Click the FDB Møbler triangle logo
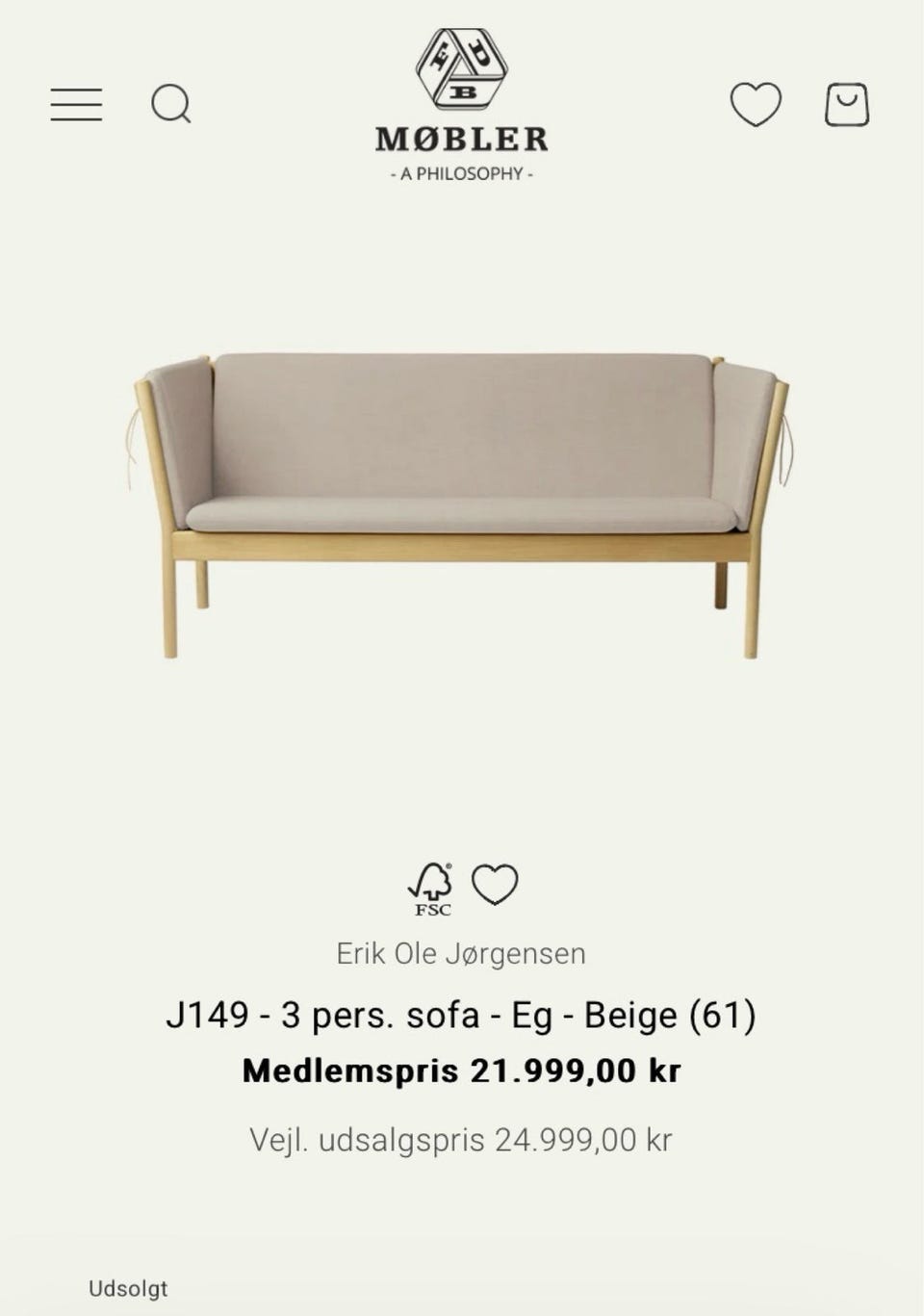 pyautogui.click(x=462, y=67)
